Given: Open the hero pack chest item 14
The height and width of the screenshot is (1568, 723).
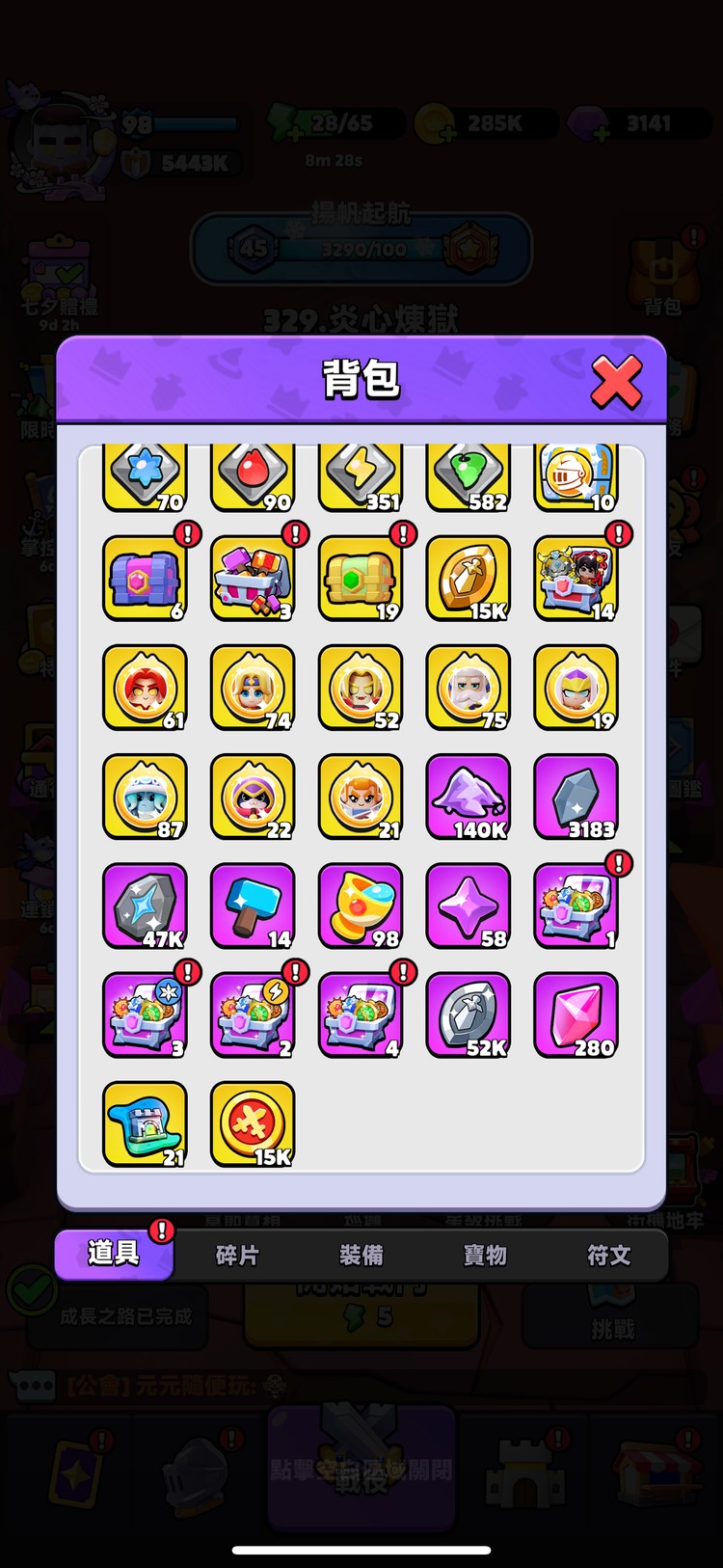Looking at the screenshot, I should pos(576,579).
